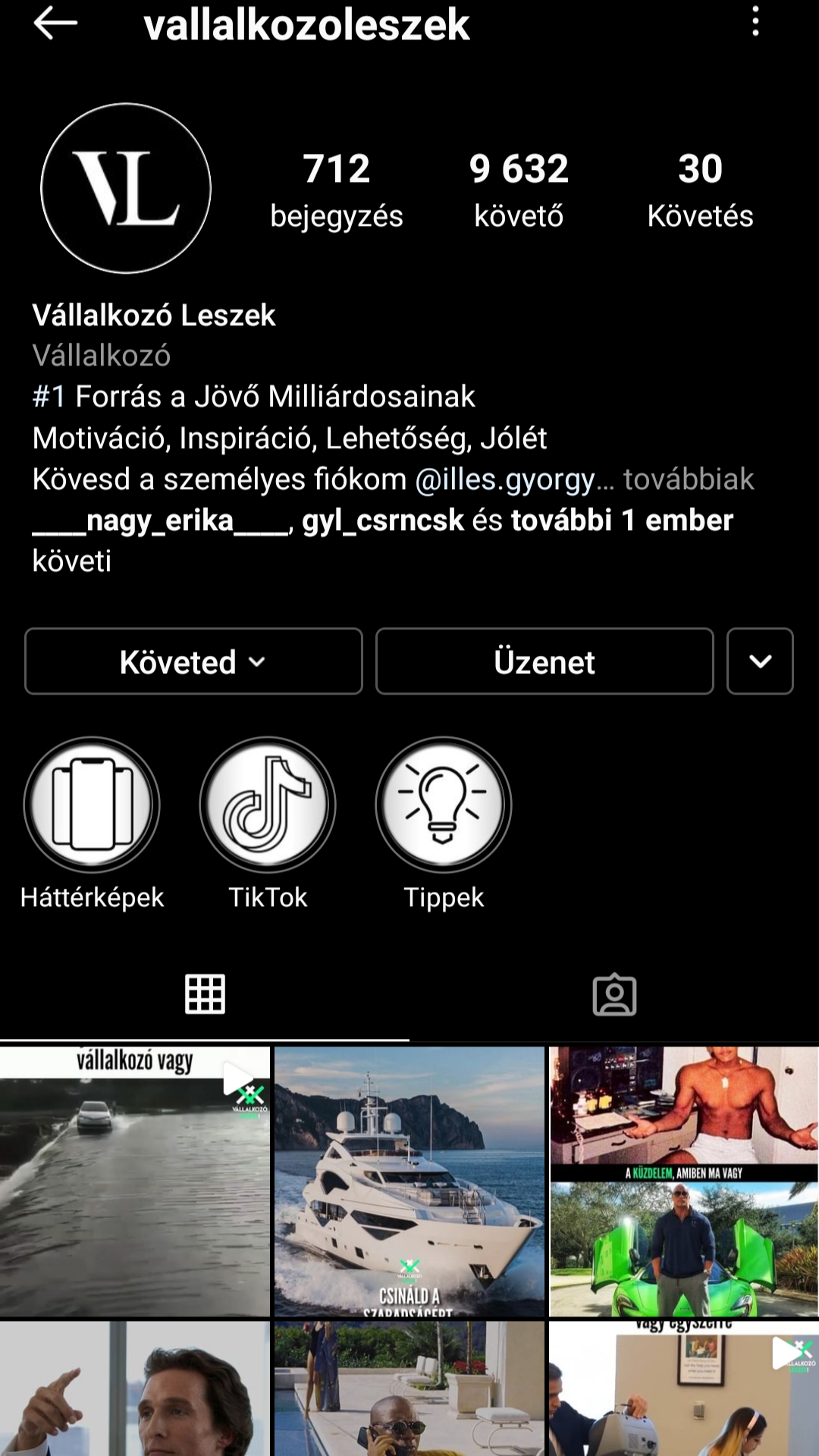Open the three-dot overflow menu
Image resolution: width=819 pixels, height=1456 pixels.
point(755,22)
